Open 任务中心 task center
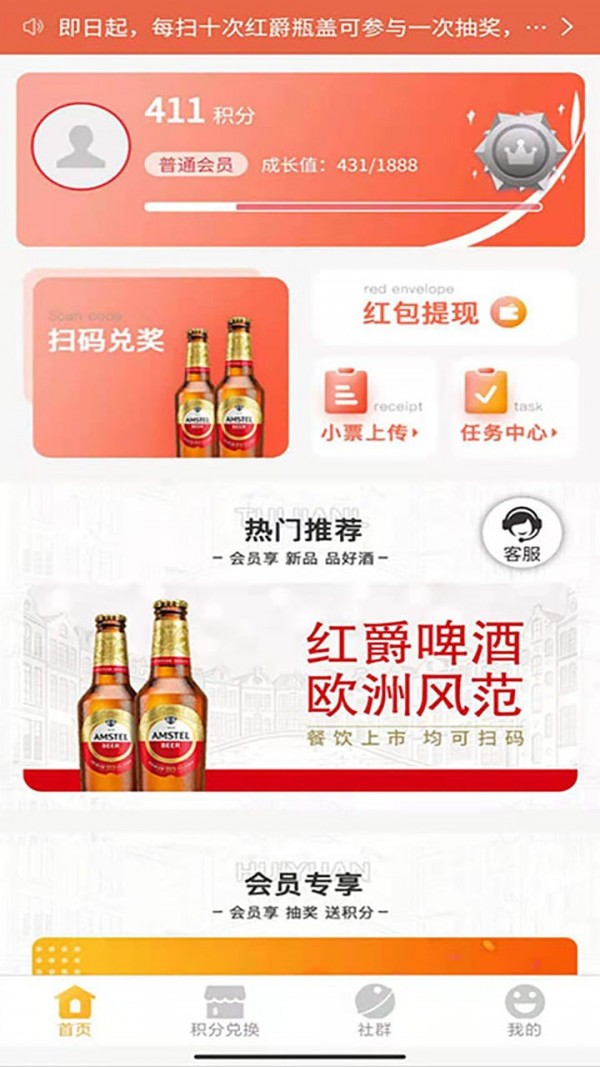The image size is (600, 1067). click(x=508, y=408)
